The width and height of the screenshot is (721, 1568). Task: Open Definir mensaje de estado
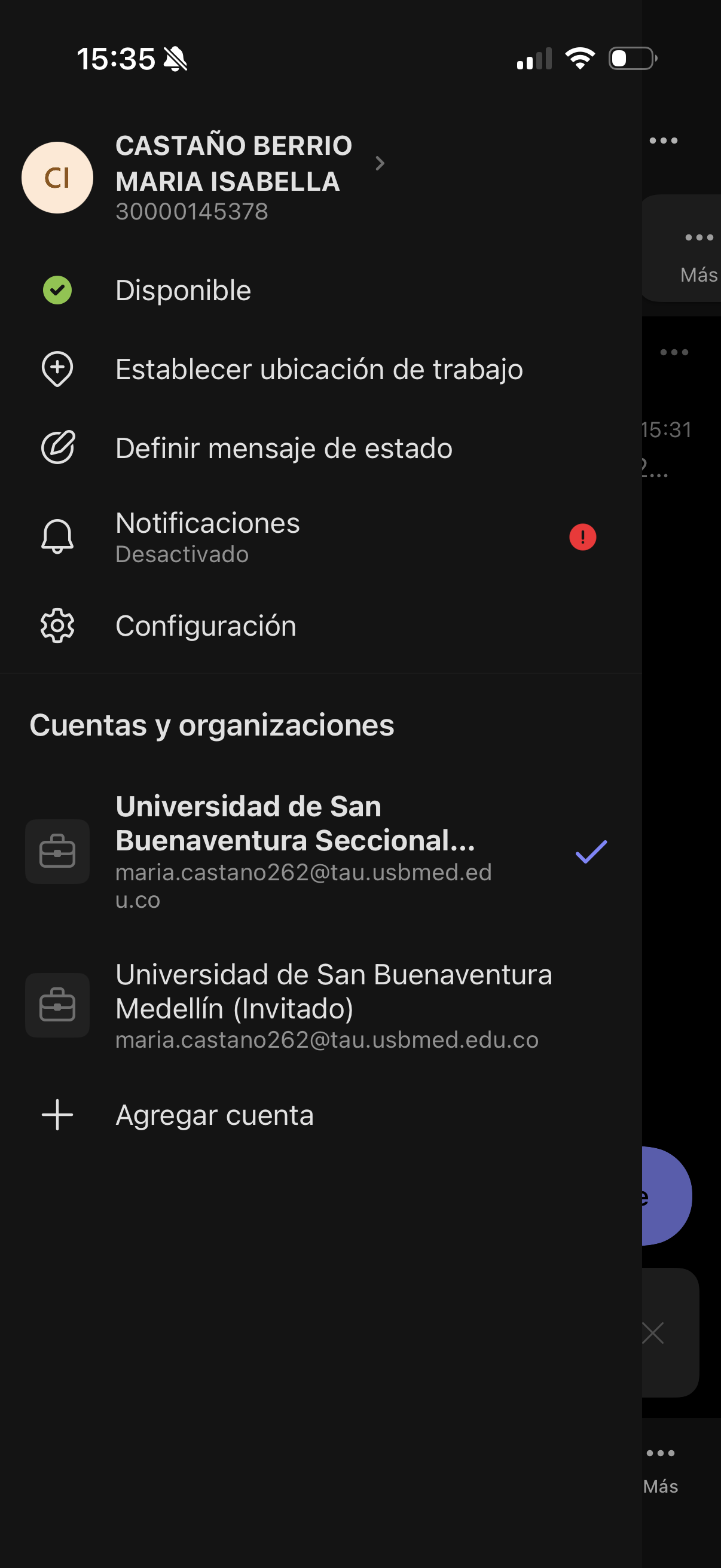[x=320, y=448]
